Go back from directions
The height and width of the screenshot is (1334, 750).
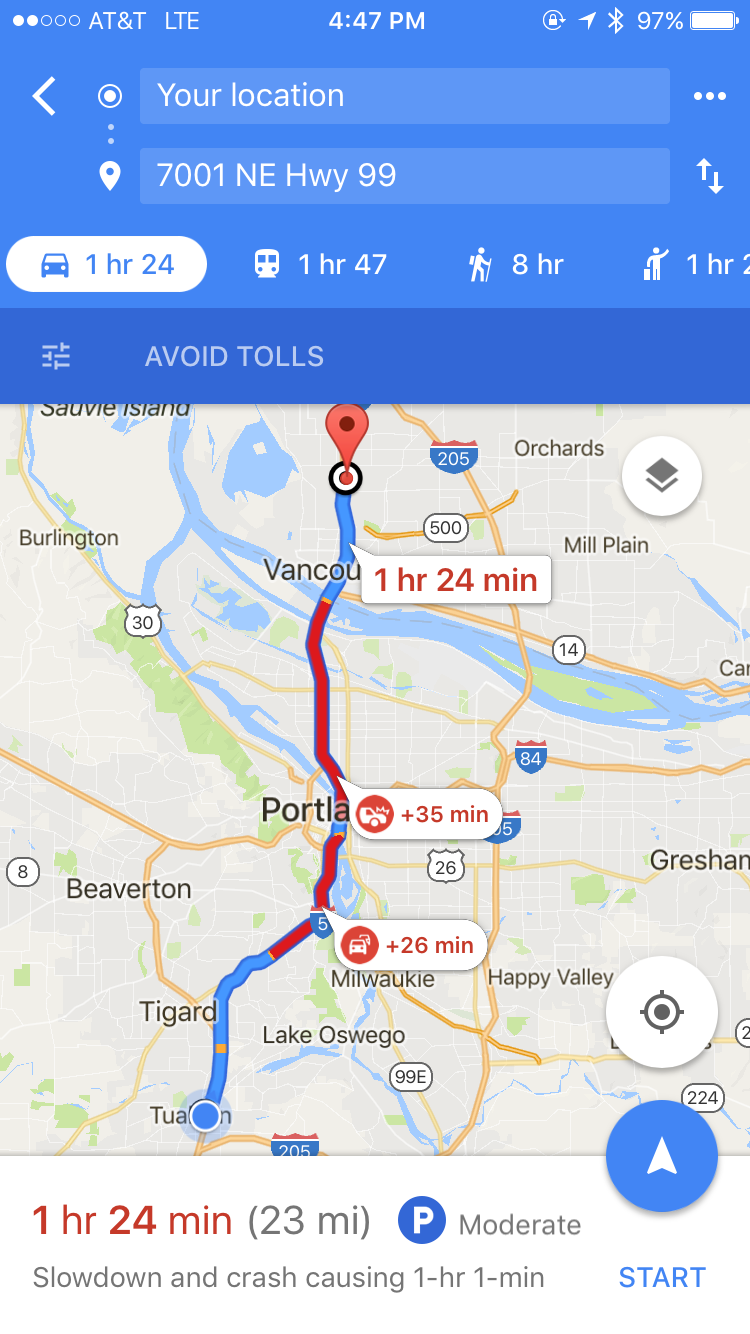pyautogui.click(x=44, y=97)
